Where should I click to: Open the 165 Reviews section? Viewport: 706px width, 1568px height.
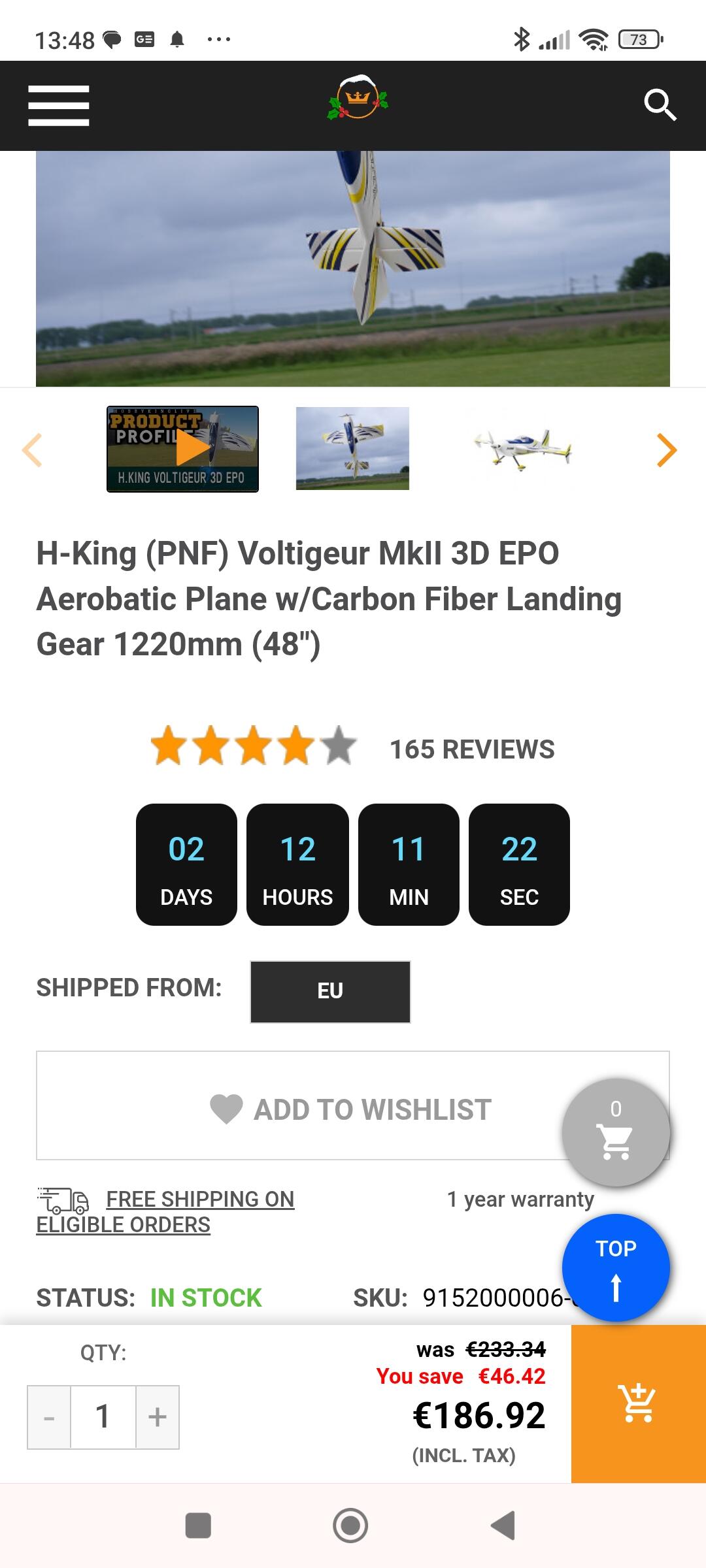pyautogui.click(x=471, y=749)
